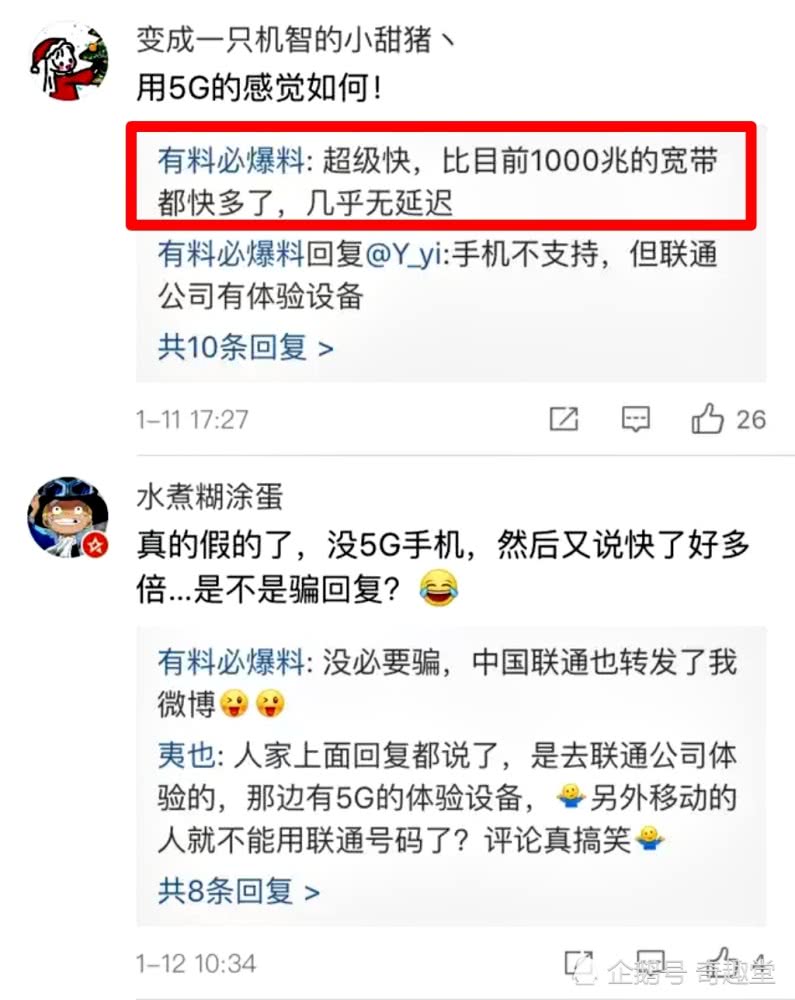Share the 用5G的感觉如何 comment

(x=564, y=419)
